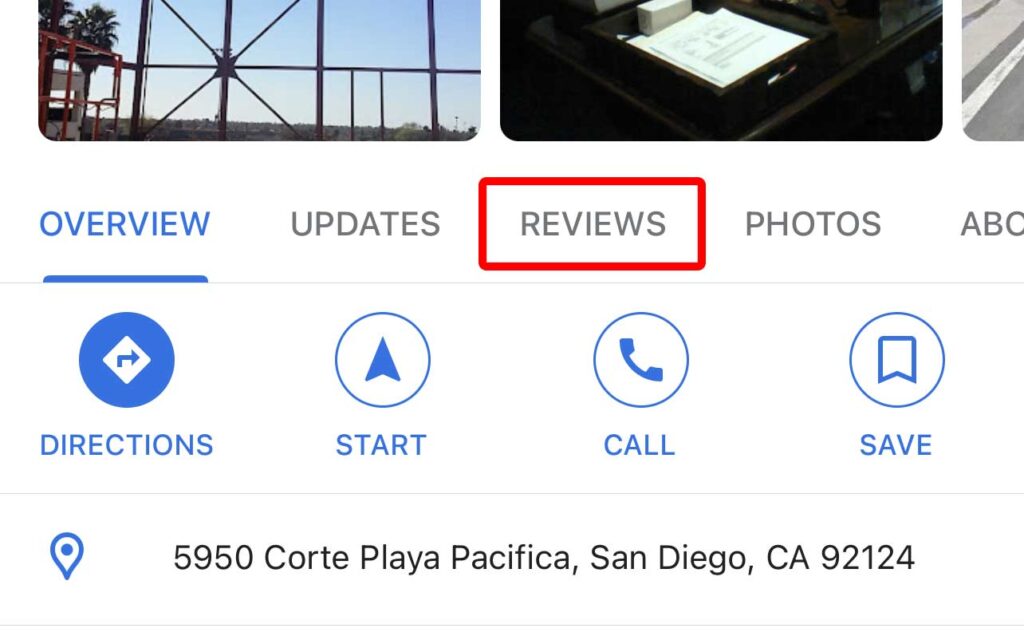Open the Updates tab
1024x632 pixels.
click(x=365, y=224)
